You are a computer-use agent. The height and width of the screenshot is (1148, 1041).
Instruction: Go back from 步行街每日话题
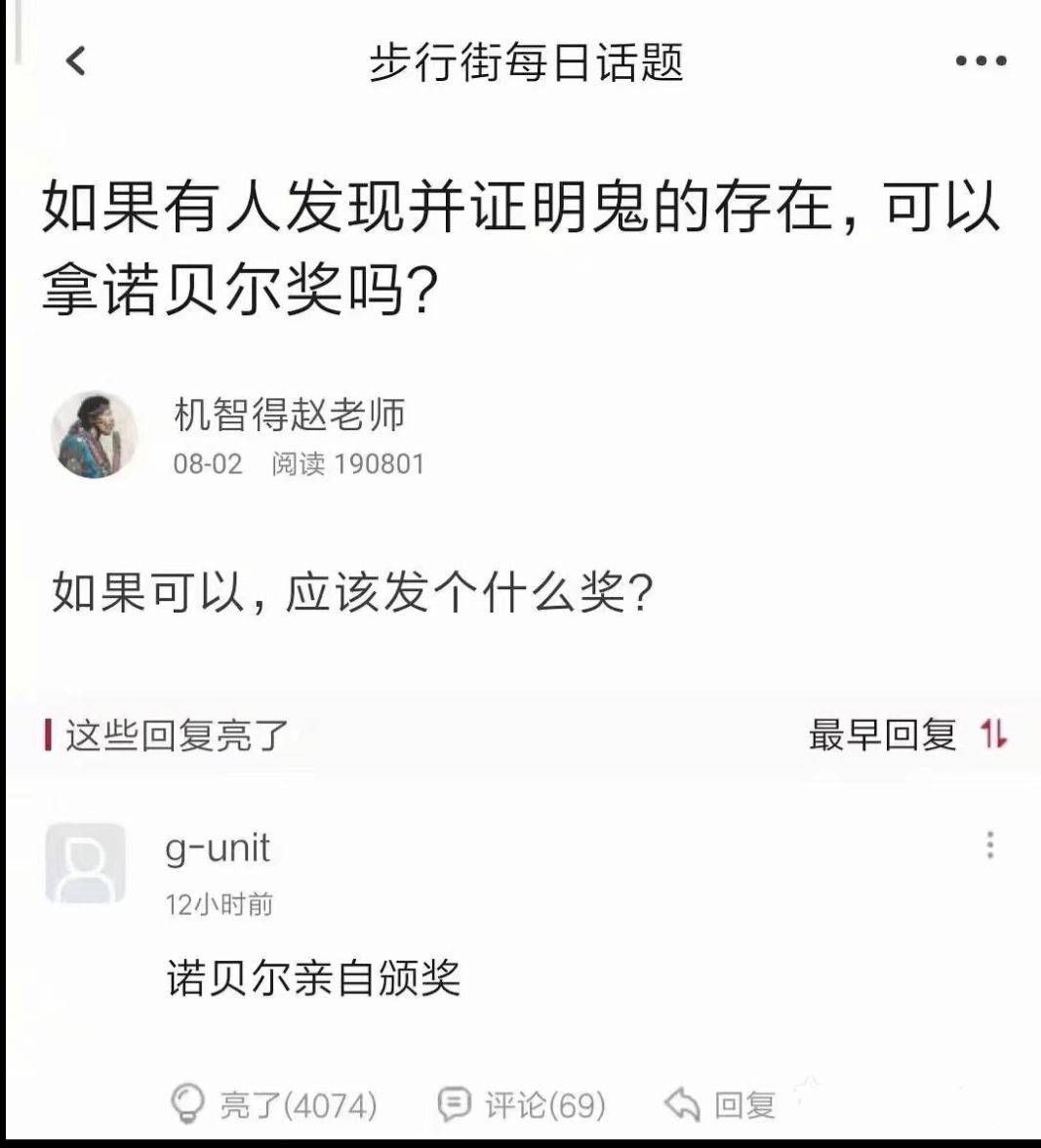click(x=75, y=61)
